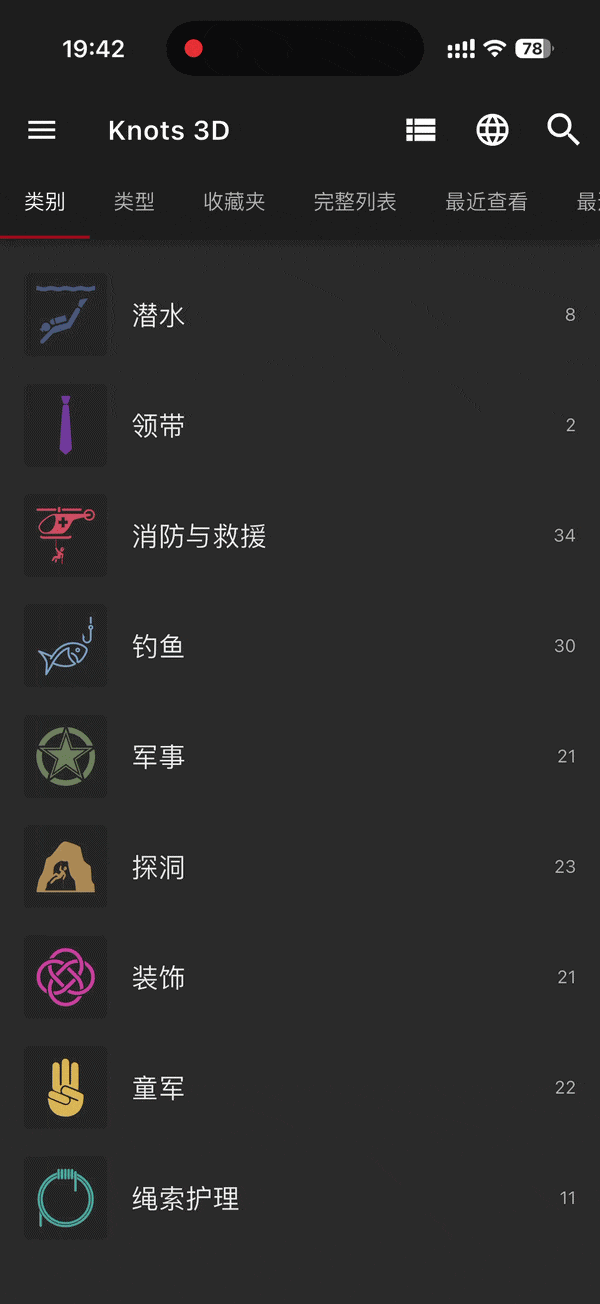This screenshot has width=600, height=1304.
Task: Open the hamburger drawer menu
Action: [42, 130]
